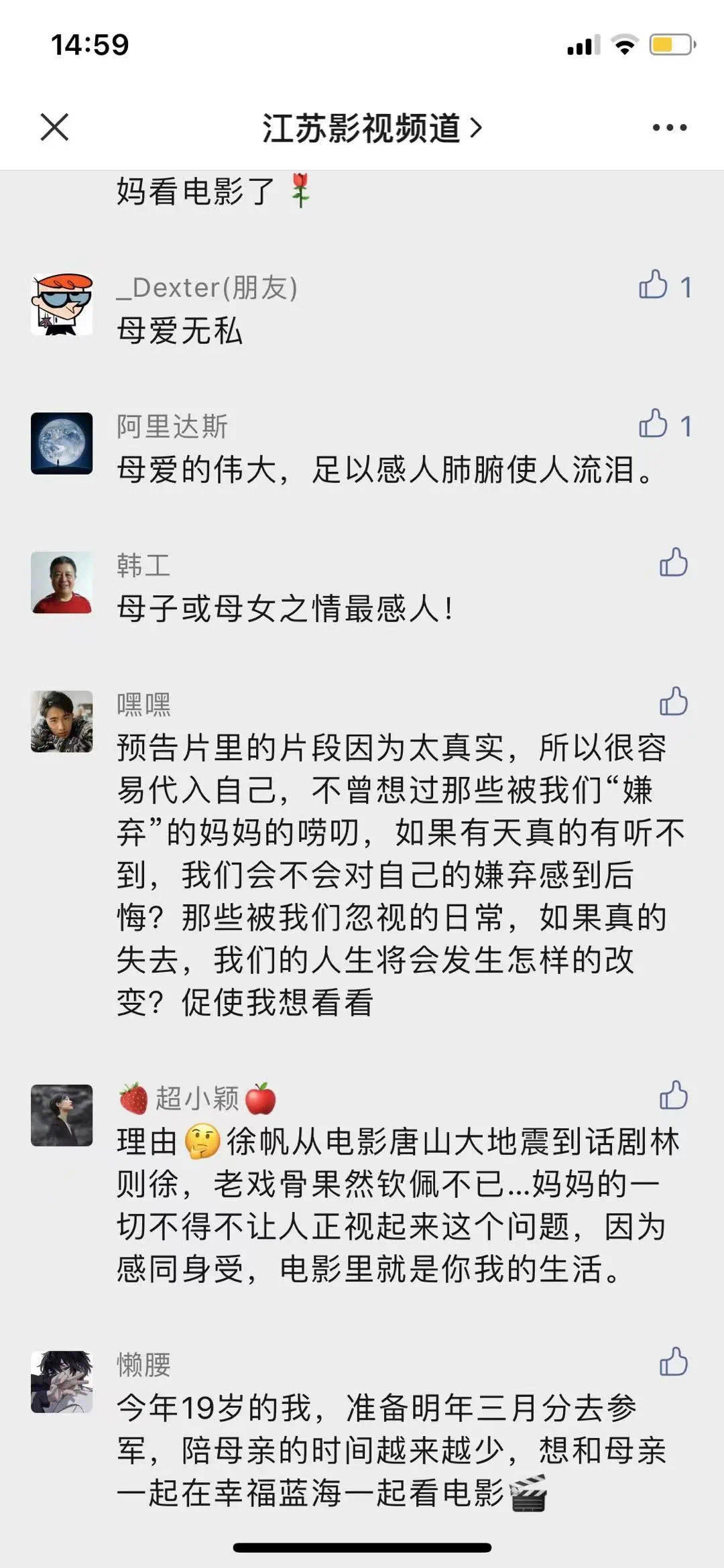The image size is (724, 1568).
Task: Open the 江苏影视频道 account page
Action: coord(371,127)
